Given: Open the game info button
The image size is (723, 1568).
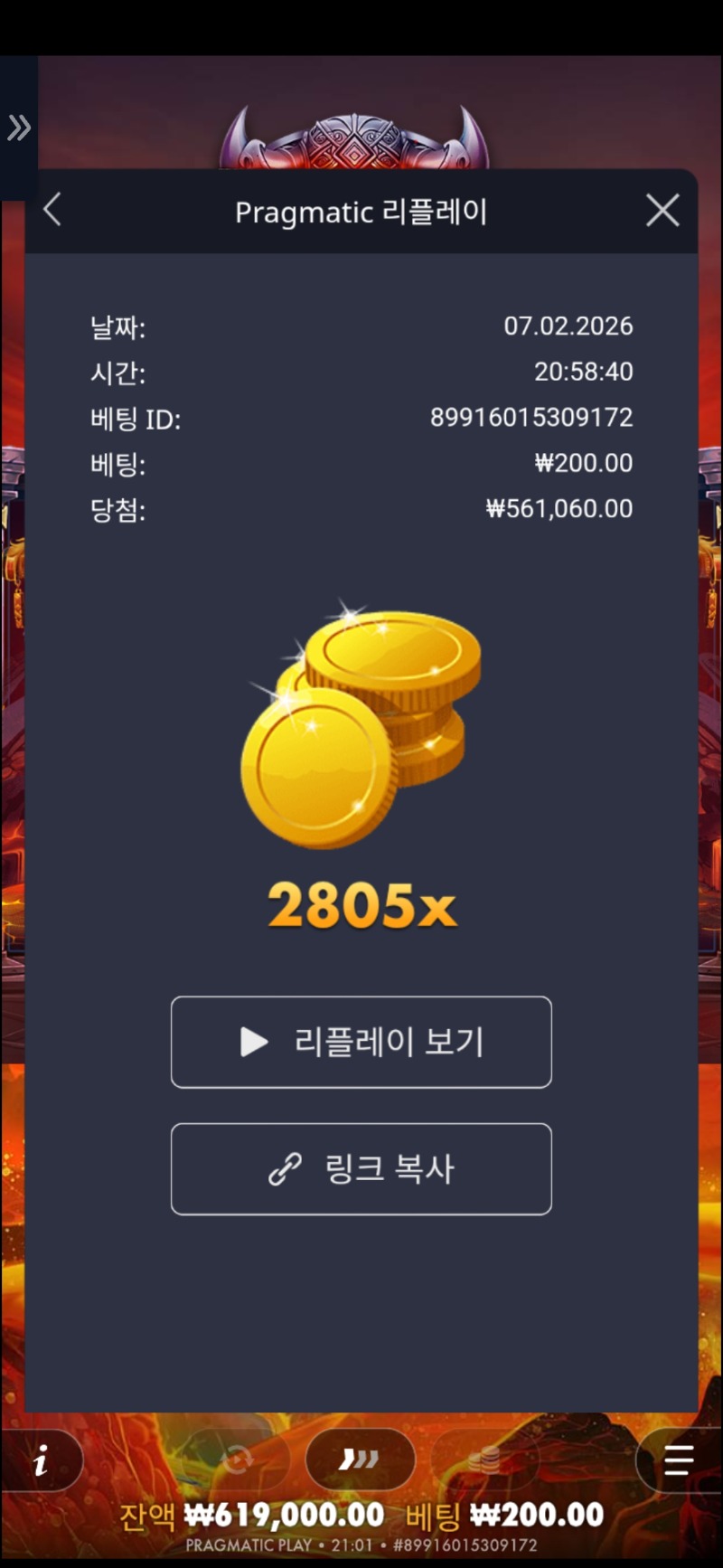Looking at the screenshot, I should 41,1459.
